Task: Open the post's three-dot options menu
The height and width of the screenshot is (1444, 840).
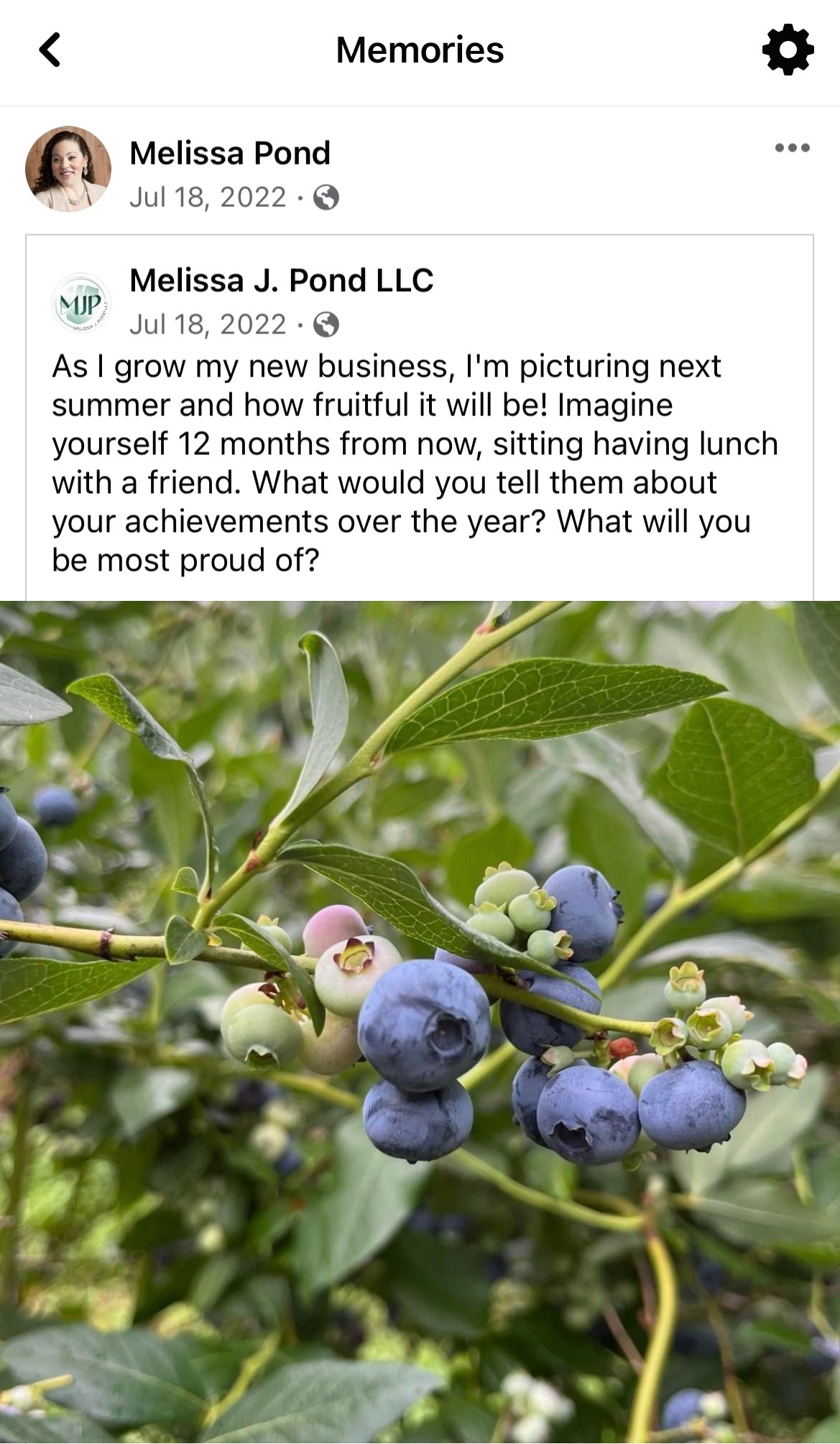Action: [x=792, y=148]
